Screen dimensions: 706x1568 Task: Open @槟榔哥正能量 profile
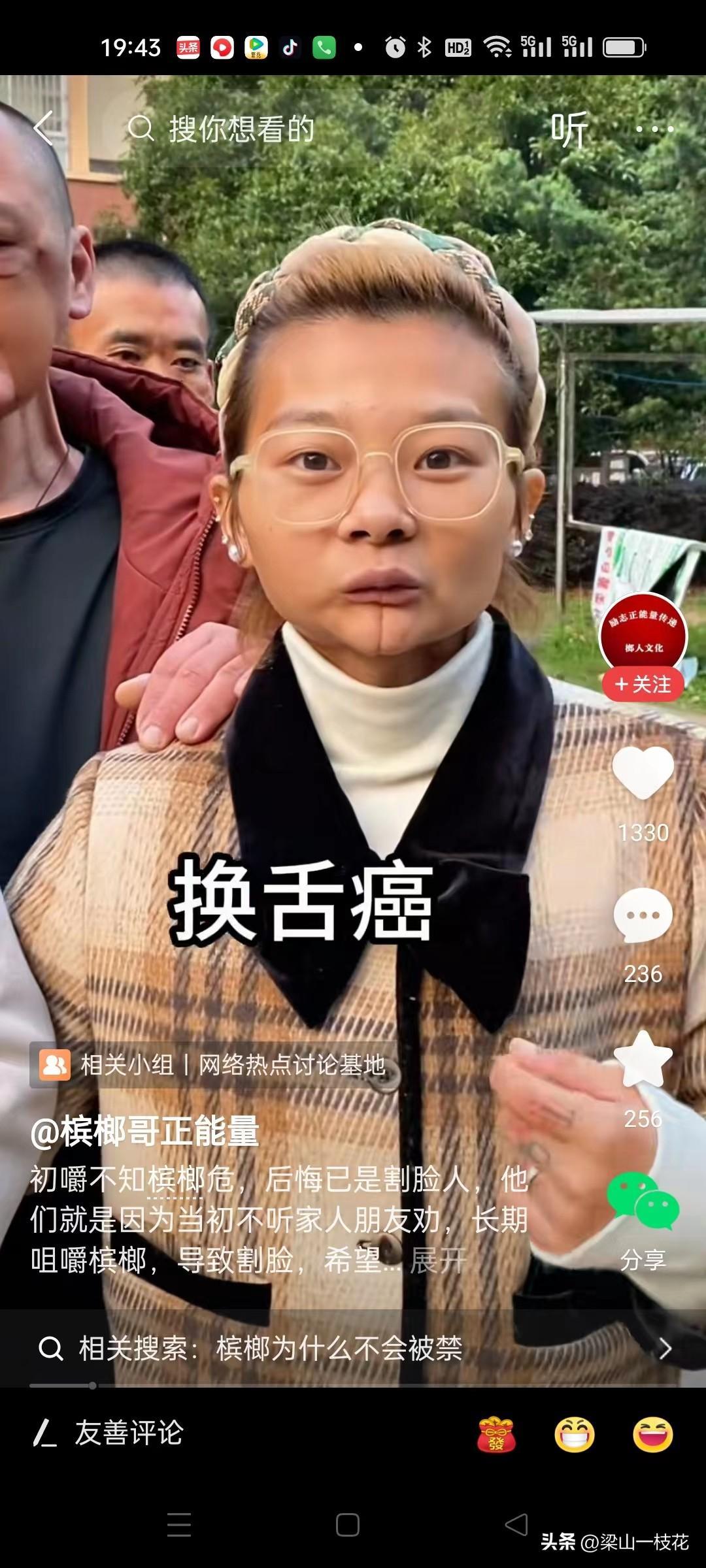coord(145,1131)
